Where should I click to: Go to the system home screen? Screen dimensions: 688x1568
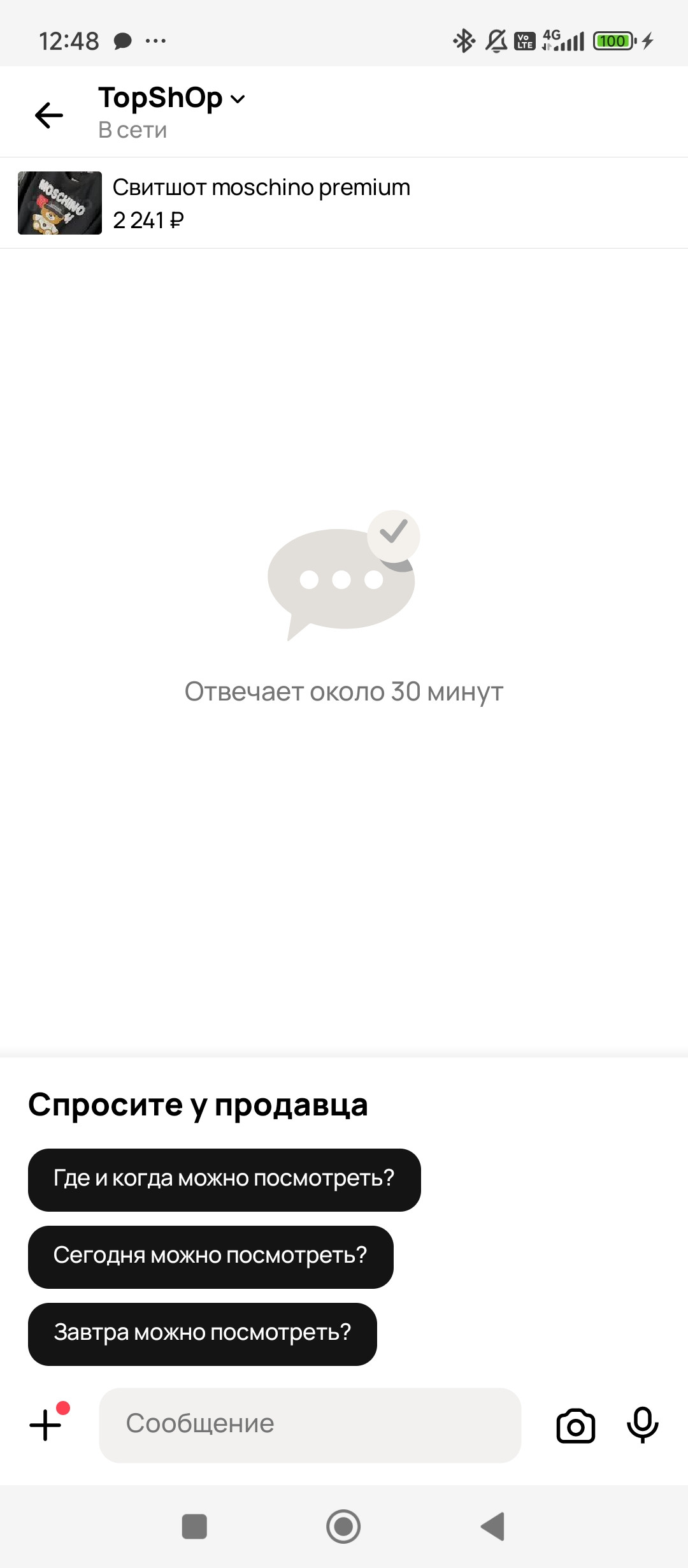[343, 1527]
